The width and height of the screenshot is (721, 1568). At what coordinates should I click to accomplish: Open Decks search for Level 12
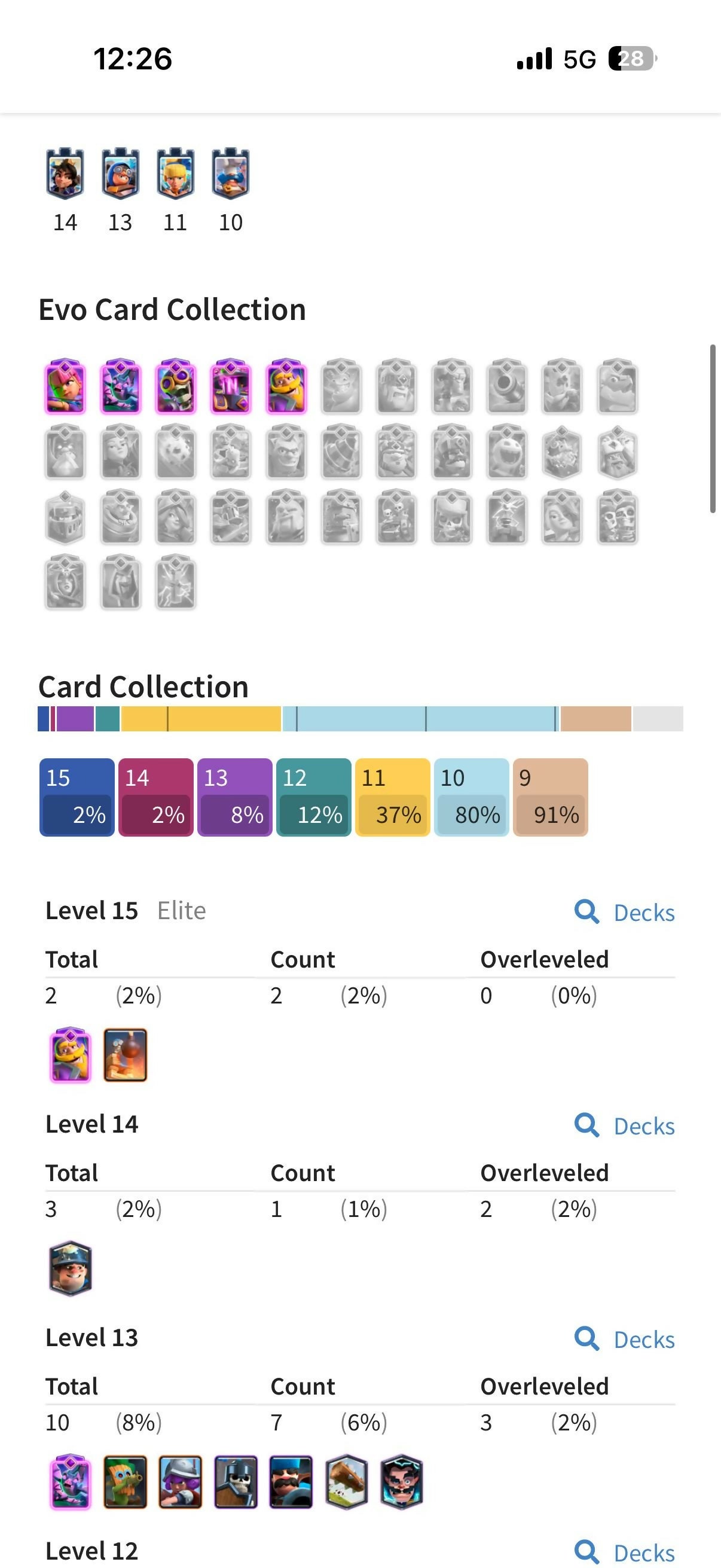pyautogui.click(x=625, y=1553)
